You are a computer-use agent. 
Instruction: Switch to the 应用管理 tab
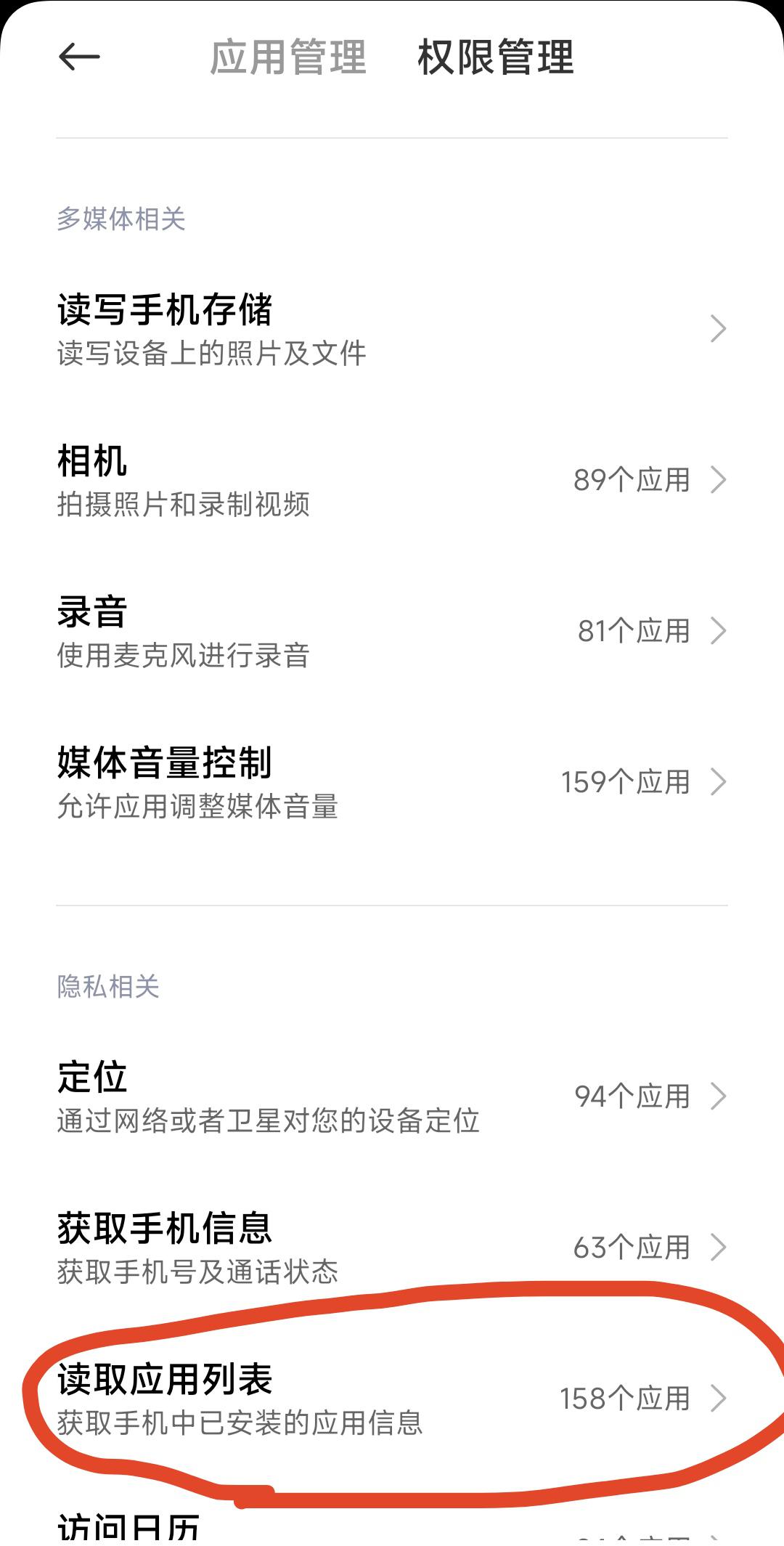click(x=288, y=57)
